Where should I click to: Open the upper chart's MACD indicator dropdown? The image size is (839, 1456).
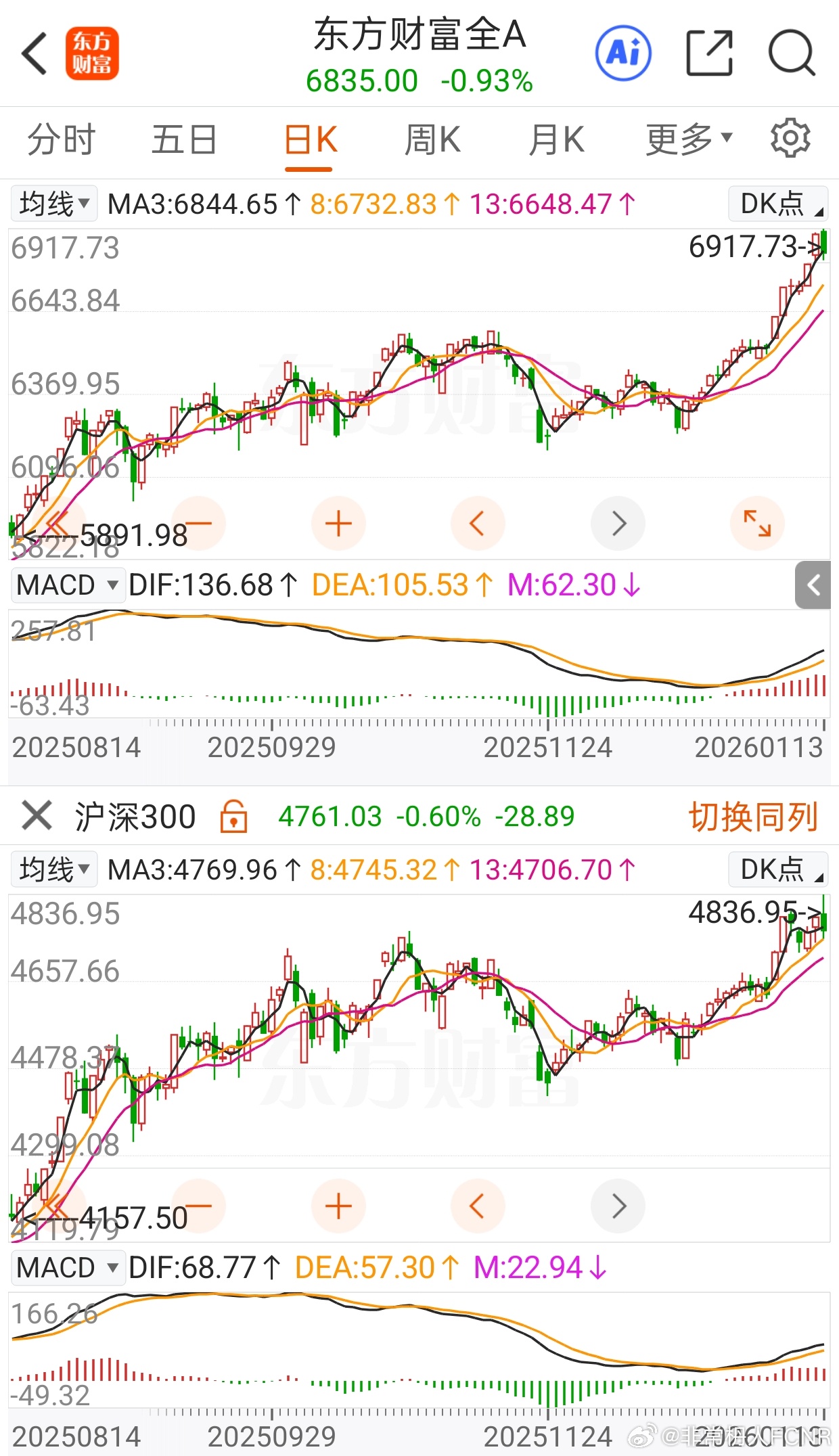pyautogui.click(x=68, y=585)
